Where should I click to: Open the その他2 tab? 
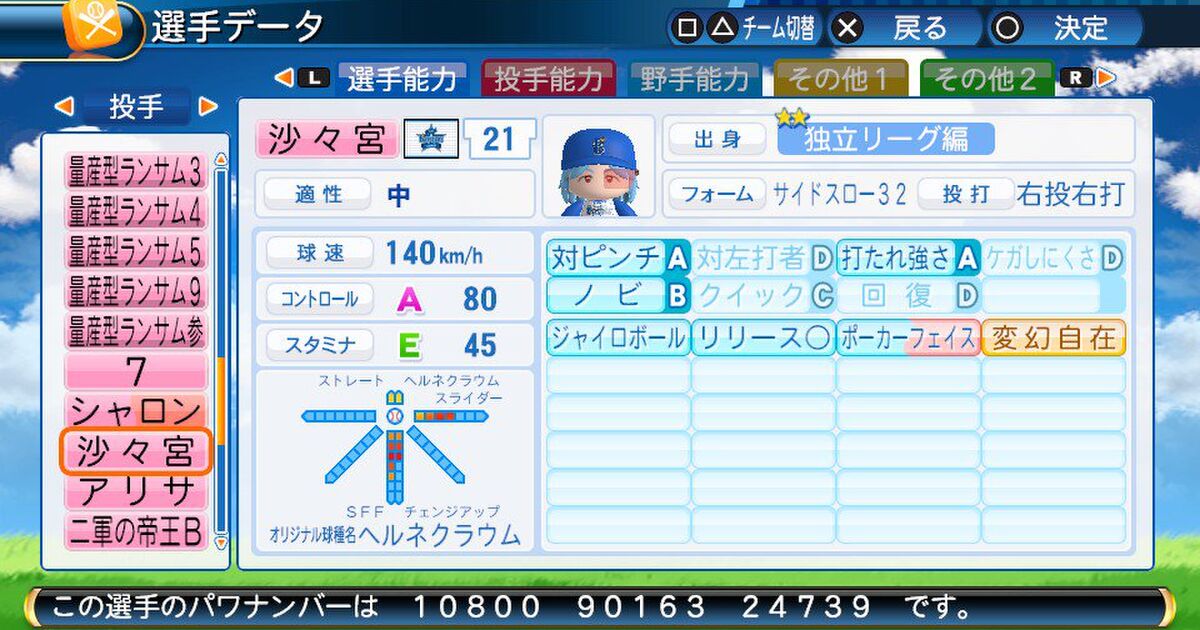986,79
